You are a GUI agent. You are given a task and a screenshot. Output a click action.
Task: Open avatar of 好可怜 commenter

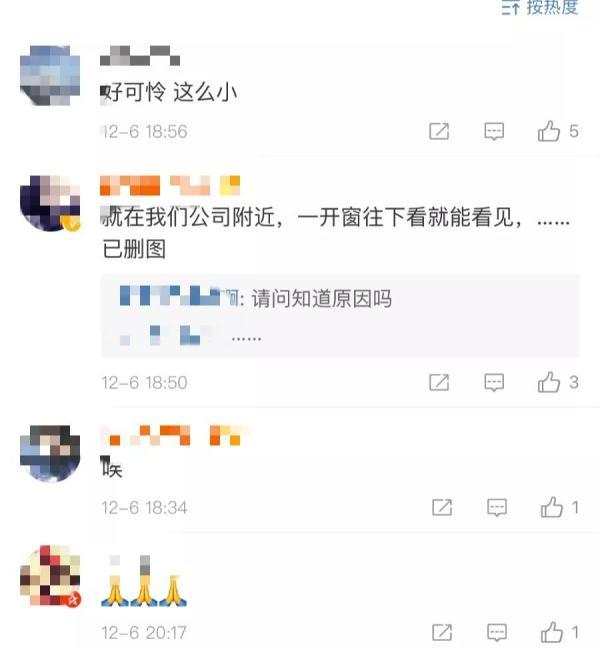(x=50, y=75)
